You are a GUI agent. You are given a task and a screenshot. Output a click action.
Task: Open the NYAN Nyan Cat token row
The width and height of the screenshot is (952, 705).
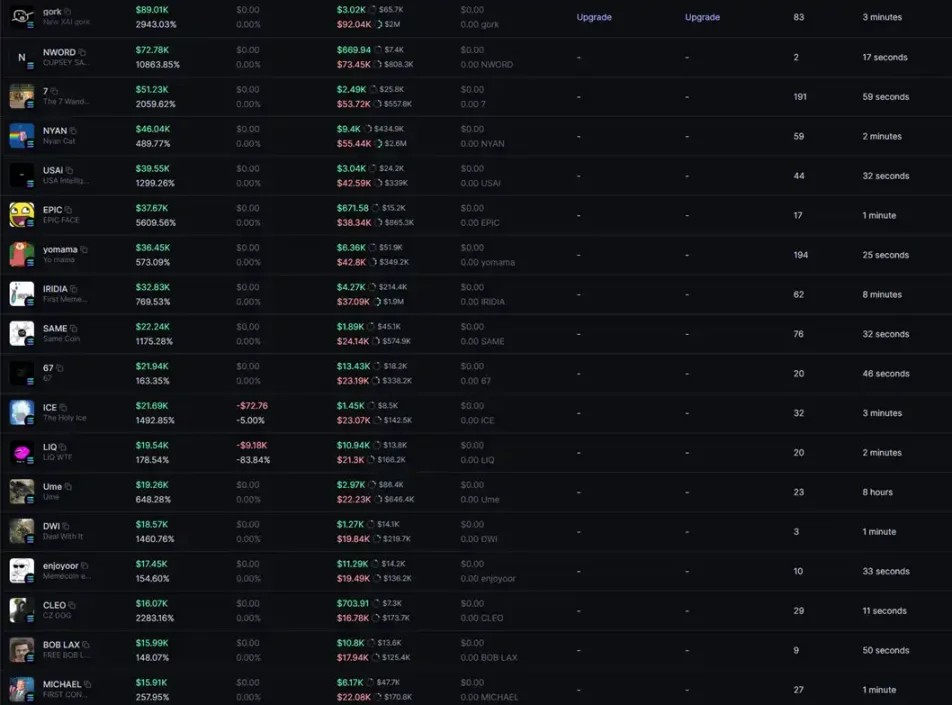(x=54, y=131)
